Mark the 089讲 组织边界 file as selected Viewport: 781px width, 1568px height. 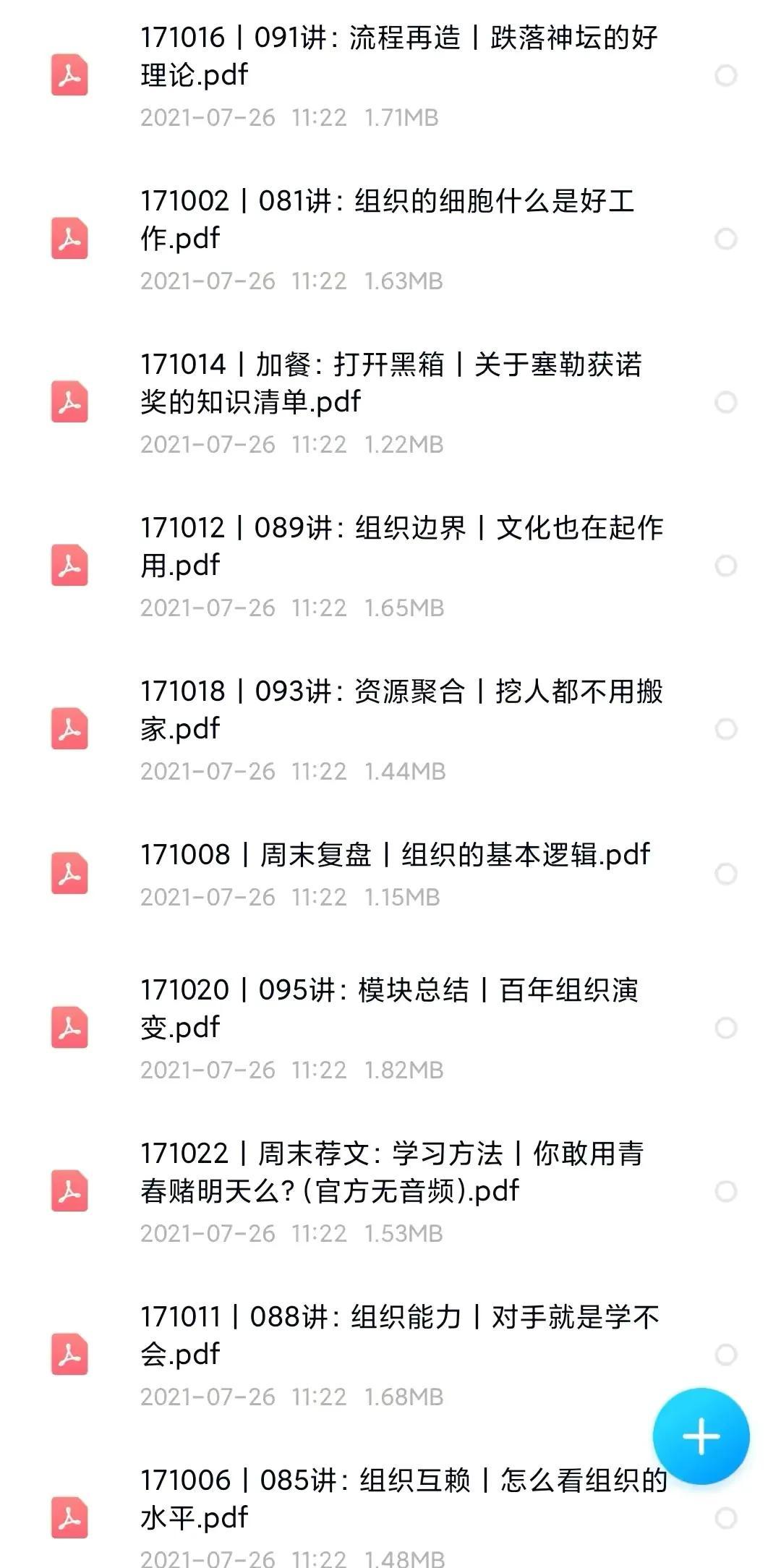click(725, 566)
